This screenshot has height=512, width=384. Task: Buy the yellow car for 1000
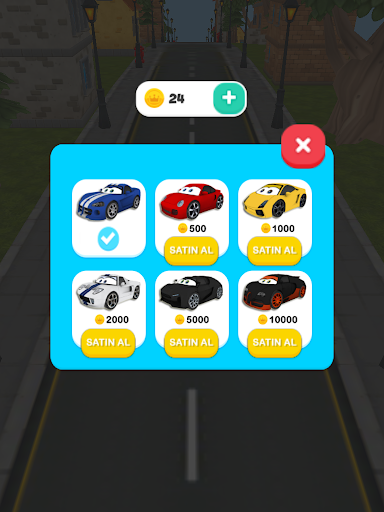point(274,251)
